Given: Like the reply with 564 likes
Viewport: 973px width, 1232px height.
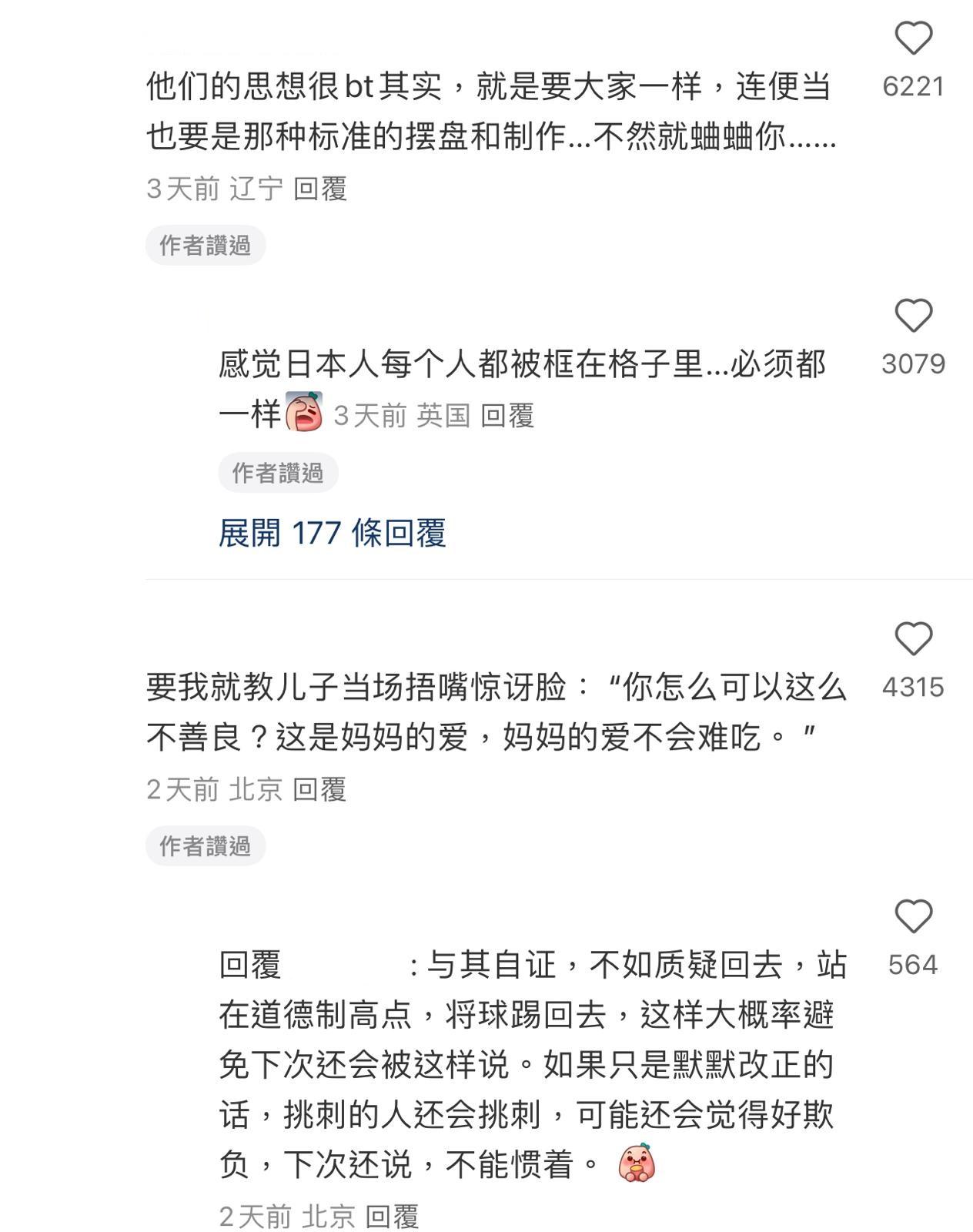Looking at the screenshot, I should click(x=913, y=917).
